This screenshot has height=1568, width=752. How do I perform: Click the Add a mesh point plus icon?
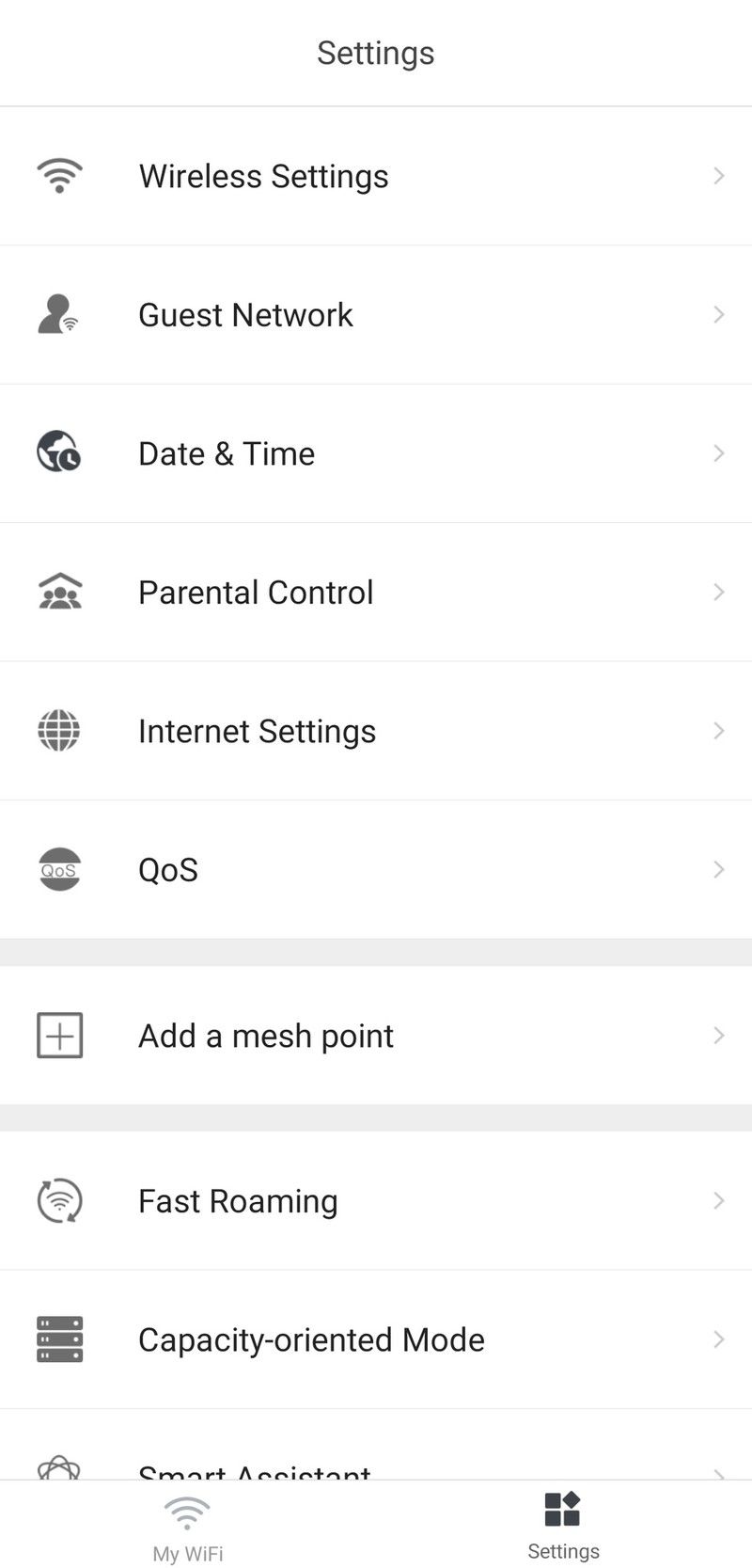pos(59,1035)
